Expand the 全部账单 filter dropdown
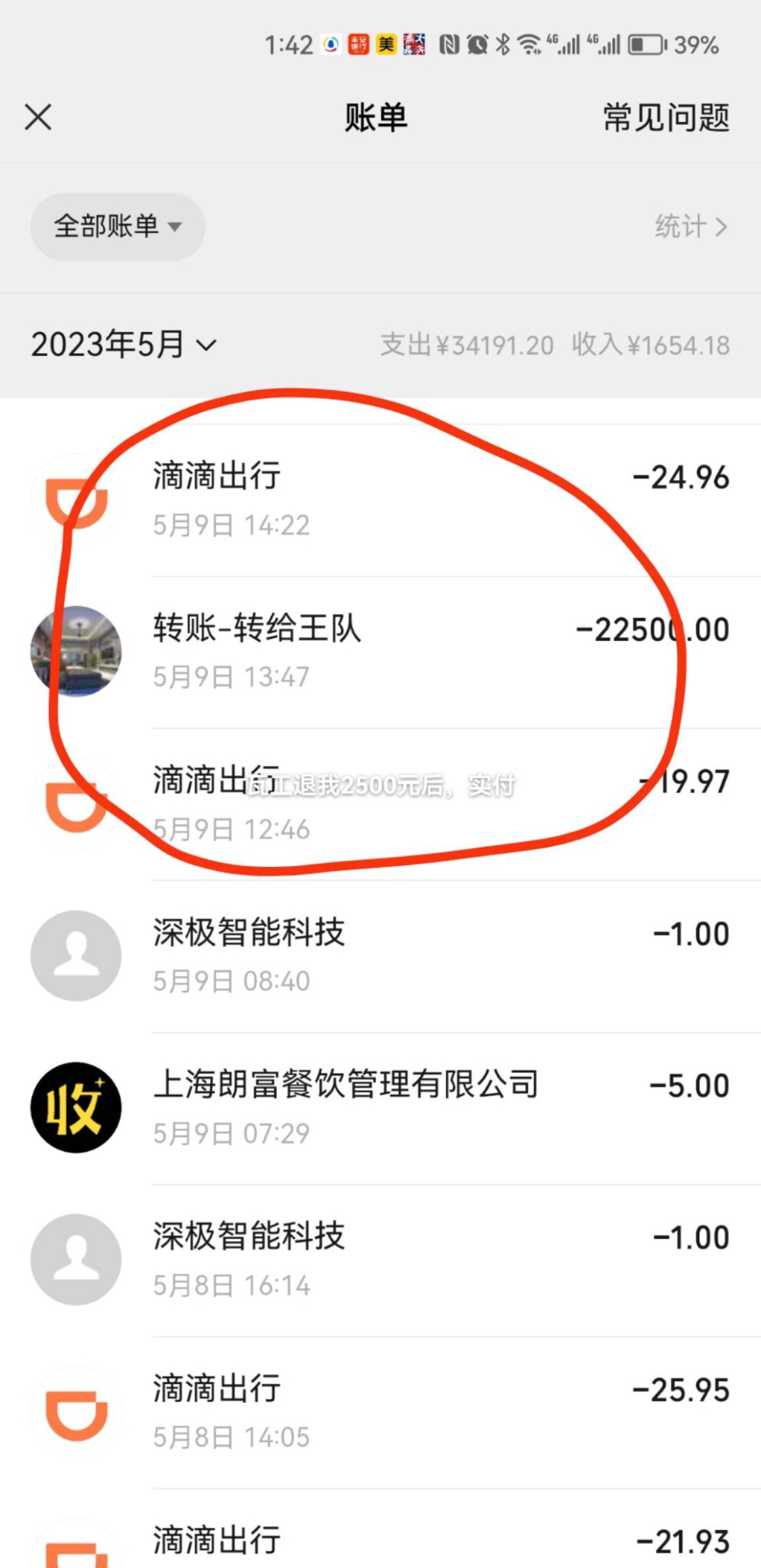 (117, 226)
